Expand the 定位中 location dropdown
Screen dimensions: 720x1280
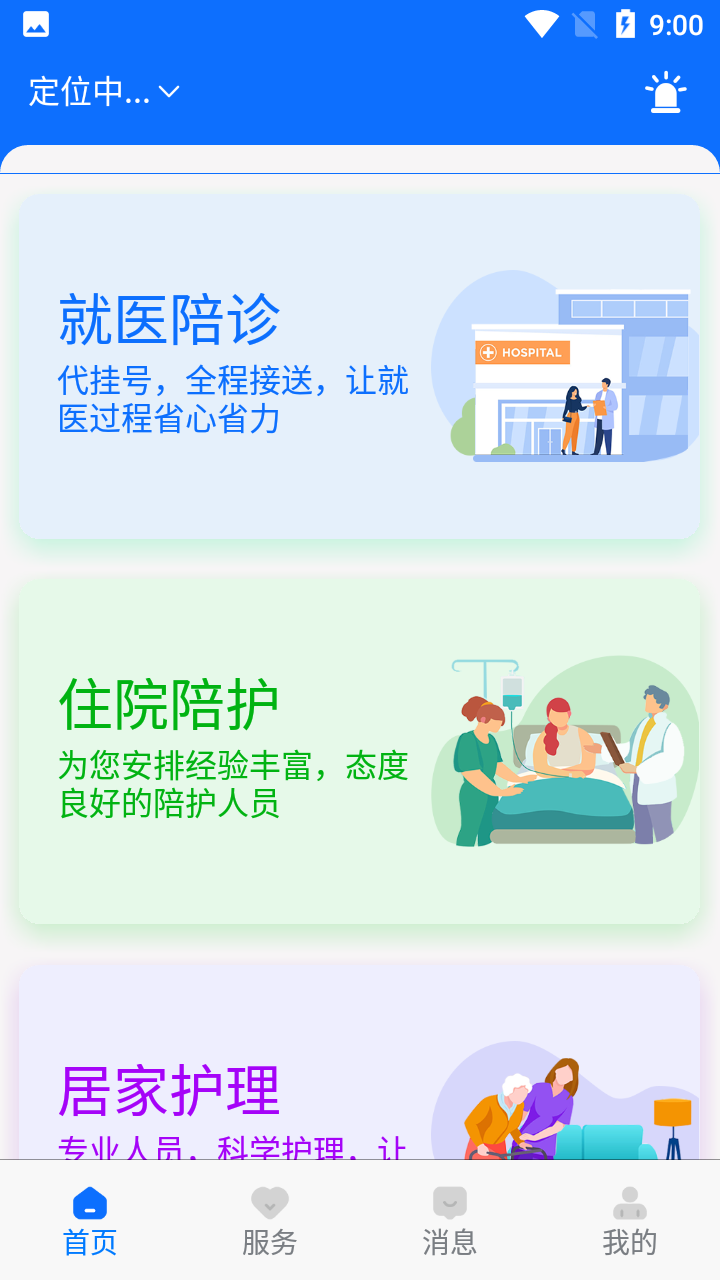[101, 91]
